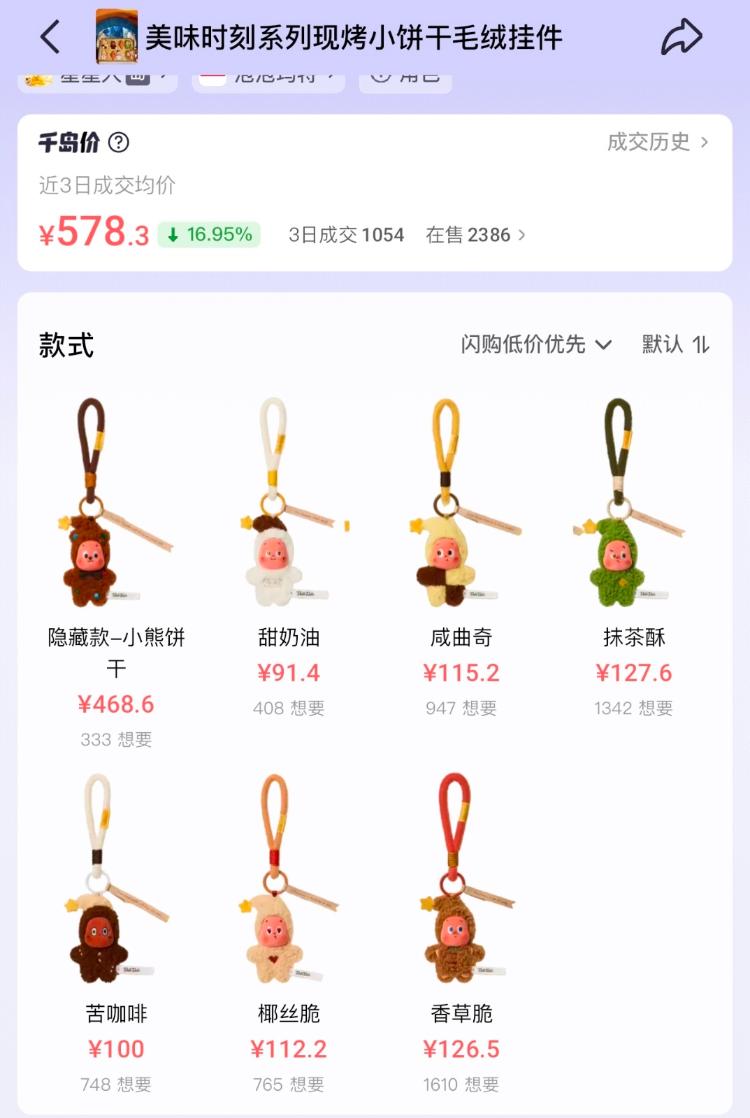Open the 在售 2386 listings
Screen dimensions: 750x1118
click(x=476, y=235)
